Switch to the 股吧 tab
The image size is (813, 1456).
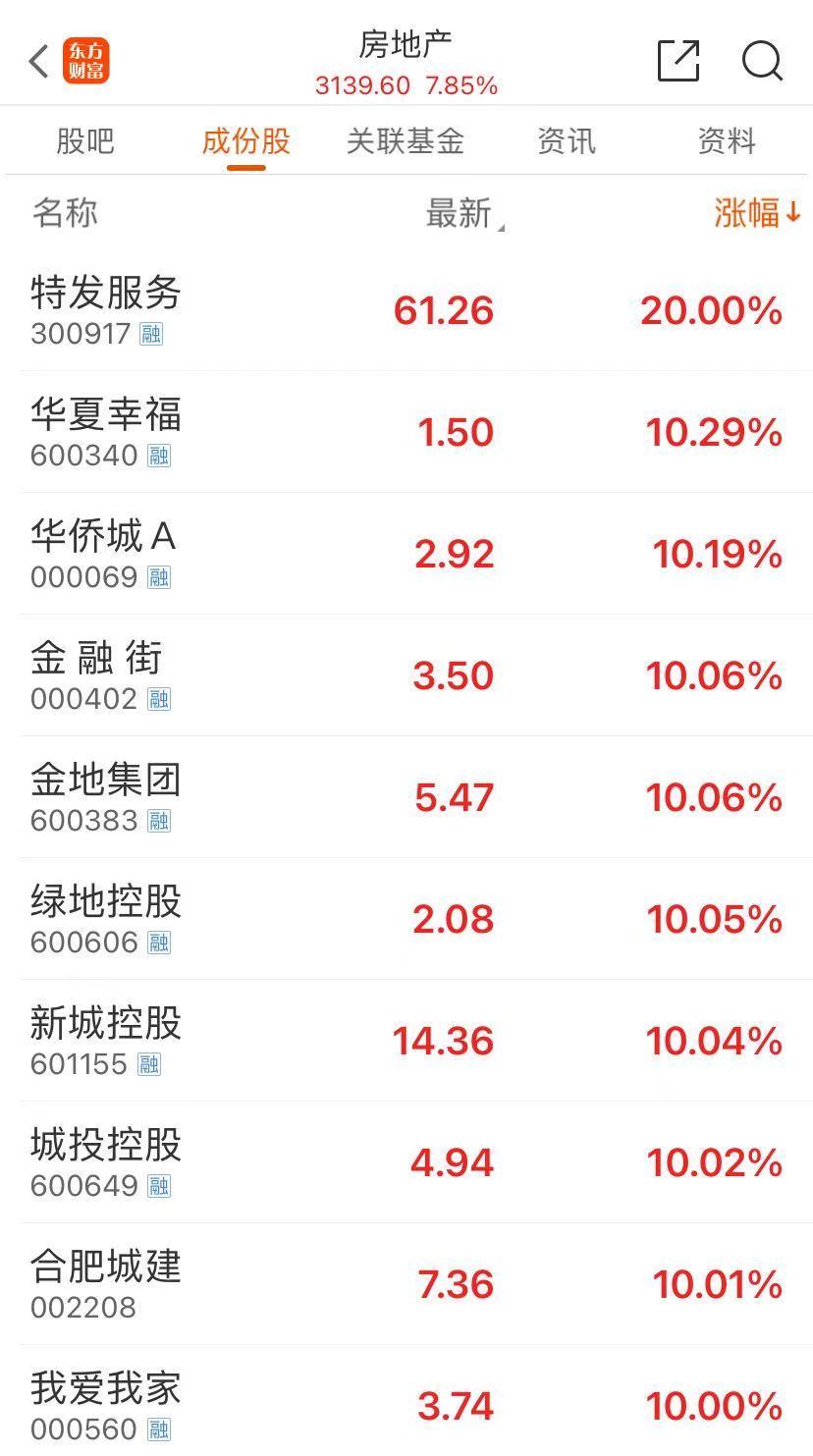[x=85, y=141]
